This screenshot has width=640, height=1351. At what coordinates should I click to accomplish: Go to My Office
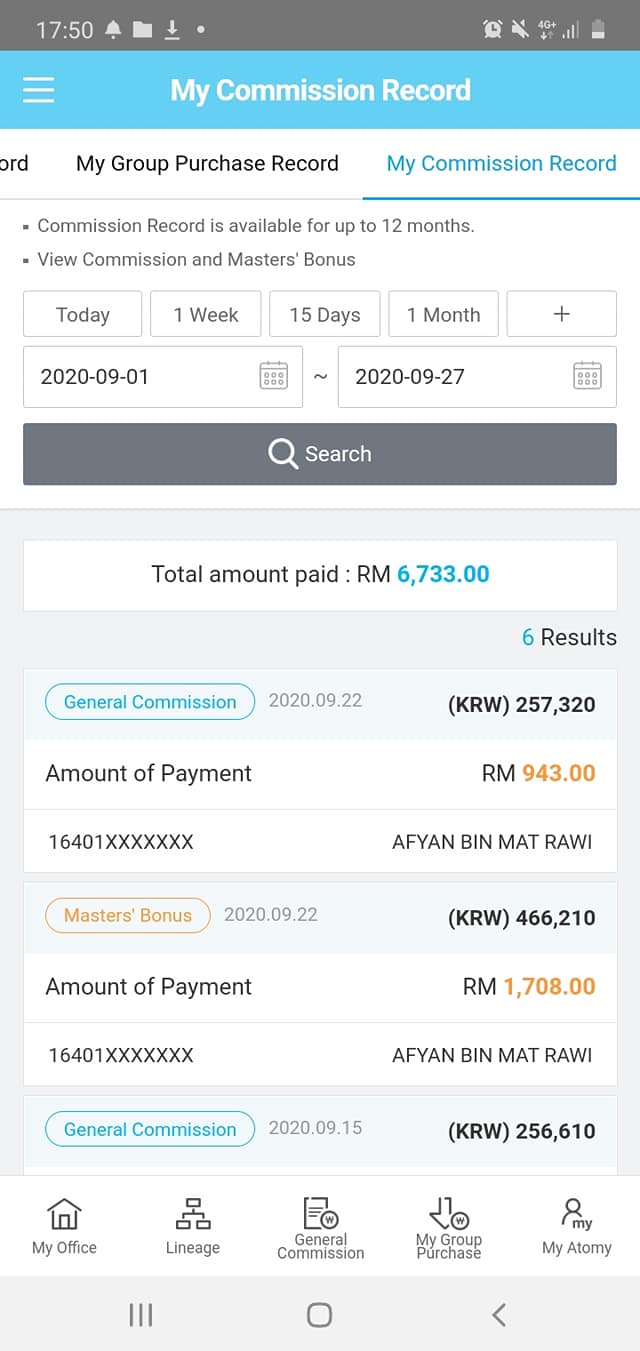(64, 1227)
